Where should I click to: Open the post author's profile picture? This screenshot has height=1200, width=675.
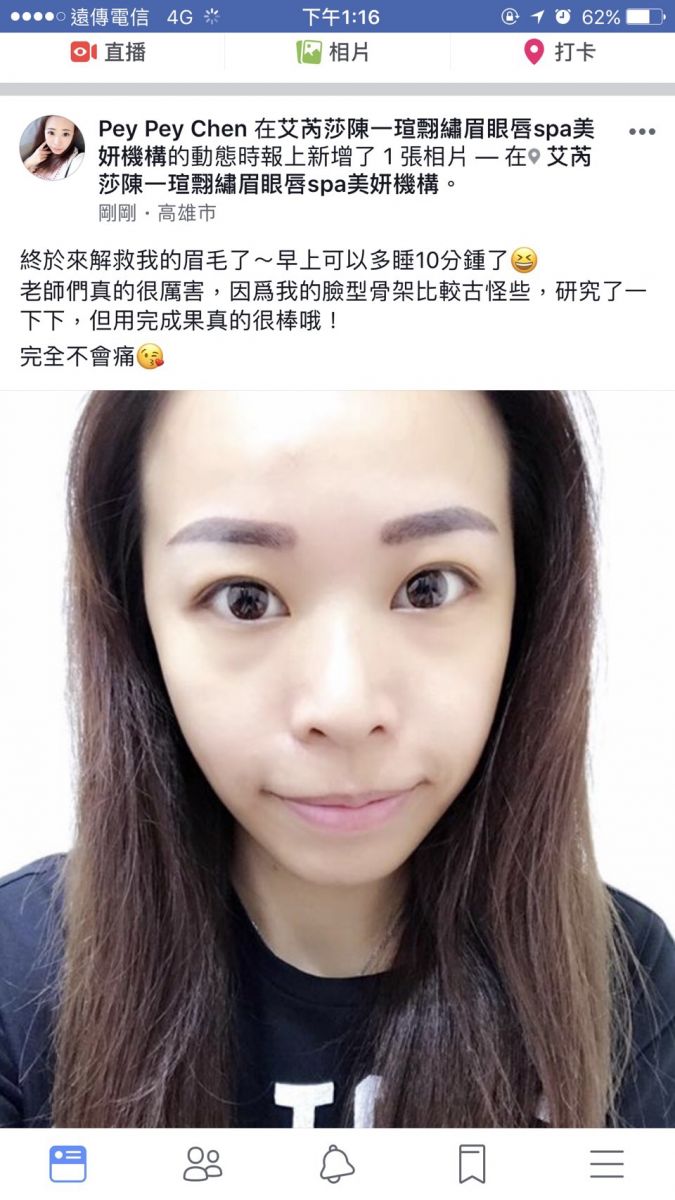point(52,147)
